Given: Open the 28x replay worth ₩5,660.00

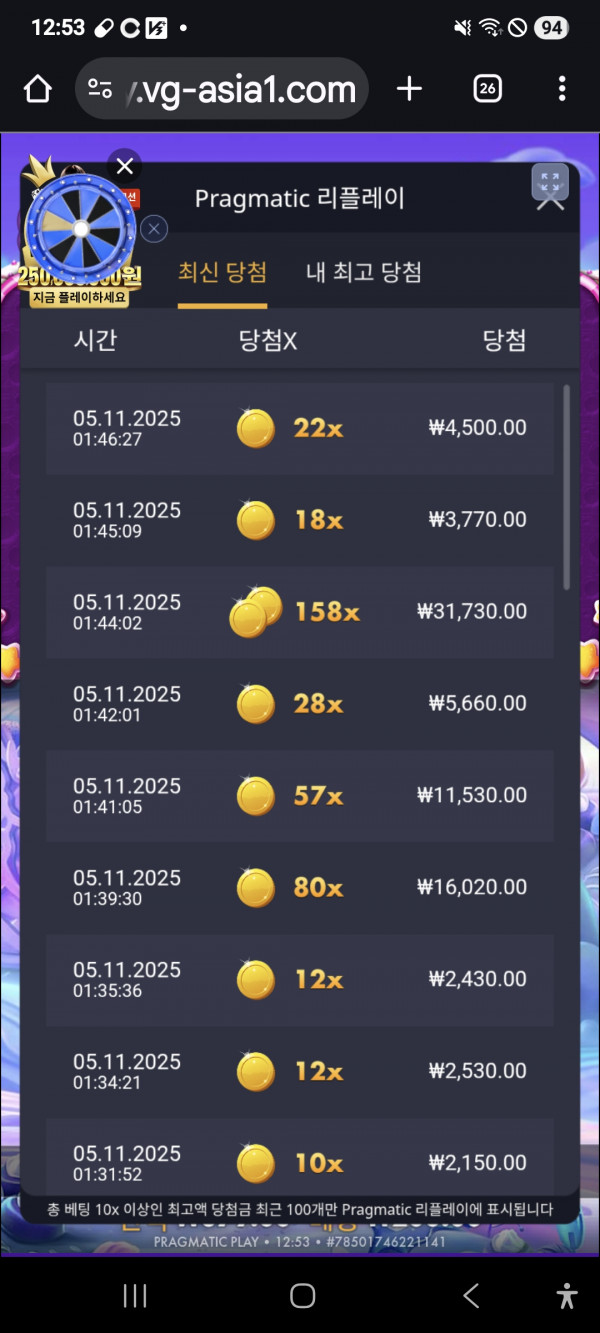Looking at the screenshot, I should (x=300, y=704).
